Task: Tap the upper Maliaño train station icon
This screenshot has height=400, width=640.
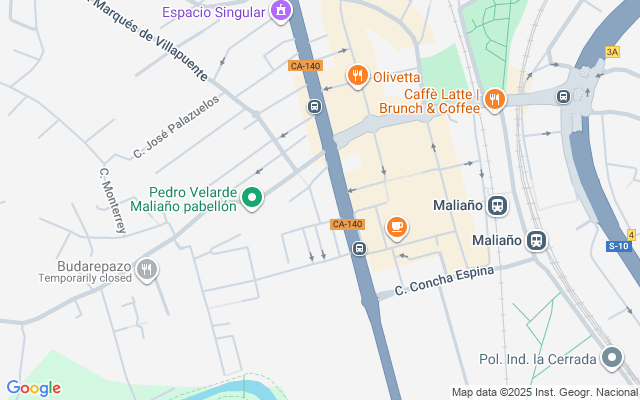Action: coord(498,206)
